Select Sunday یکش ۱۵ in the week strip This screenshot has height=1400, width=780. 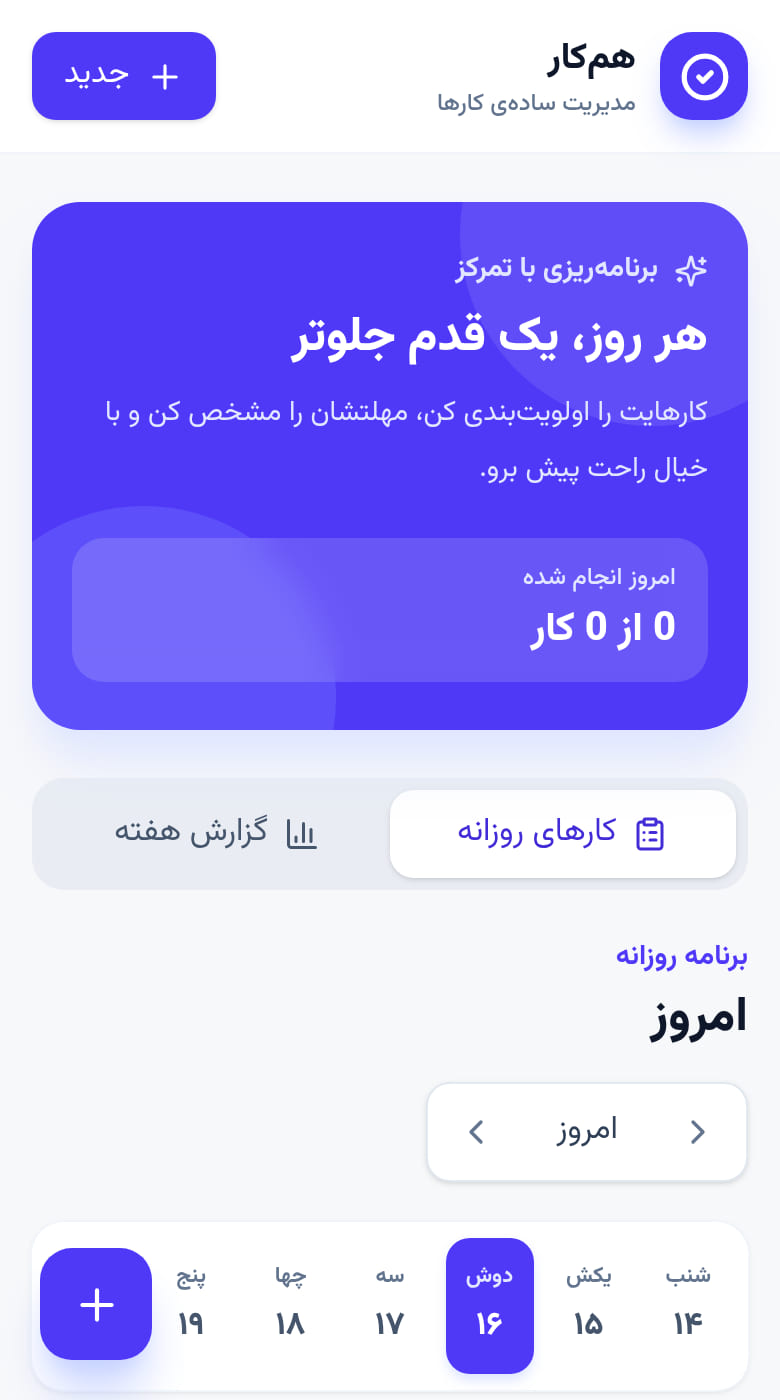pyautogui.click(x=589, y=1306)
